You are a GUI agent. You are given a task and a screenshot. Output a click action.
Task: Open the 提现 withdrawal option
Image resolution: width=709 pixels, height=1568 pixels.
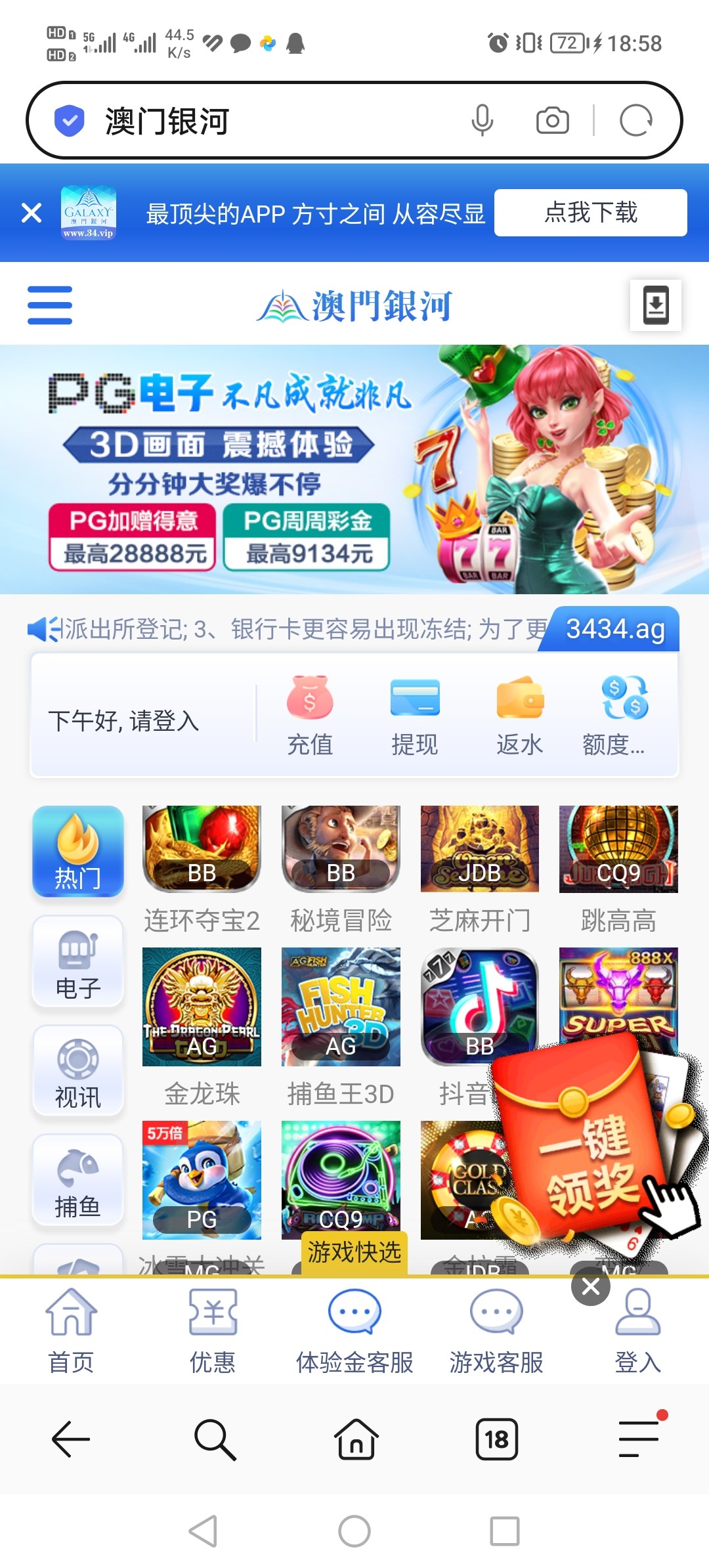[x=414, y=716]
